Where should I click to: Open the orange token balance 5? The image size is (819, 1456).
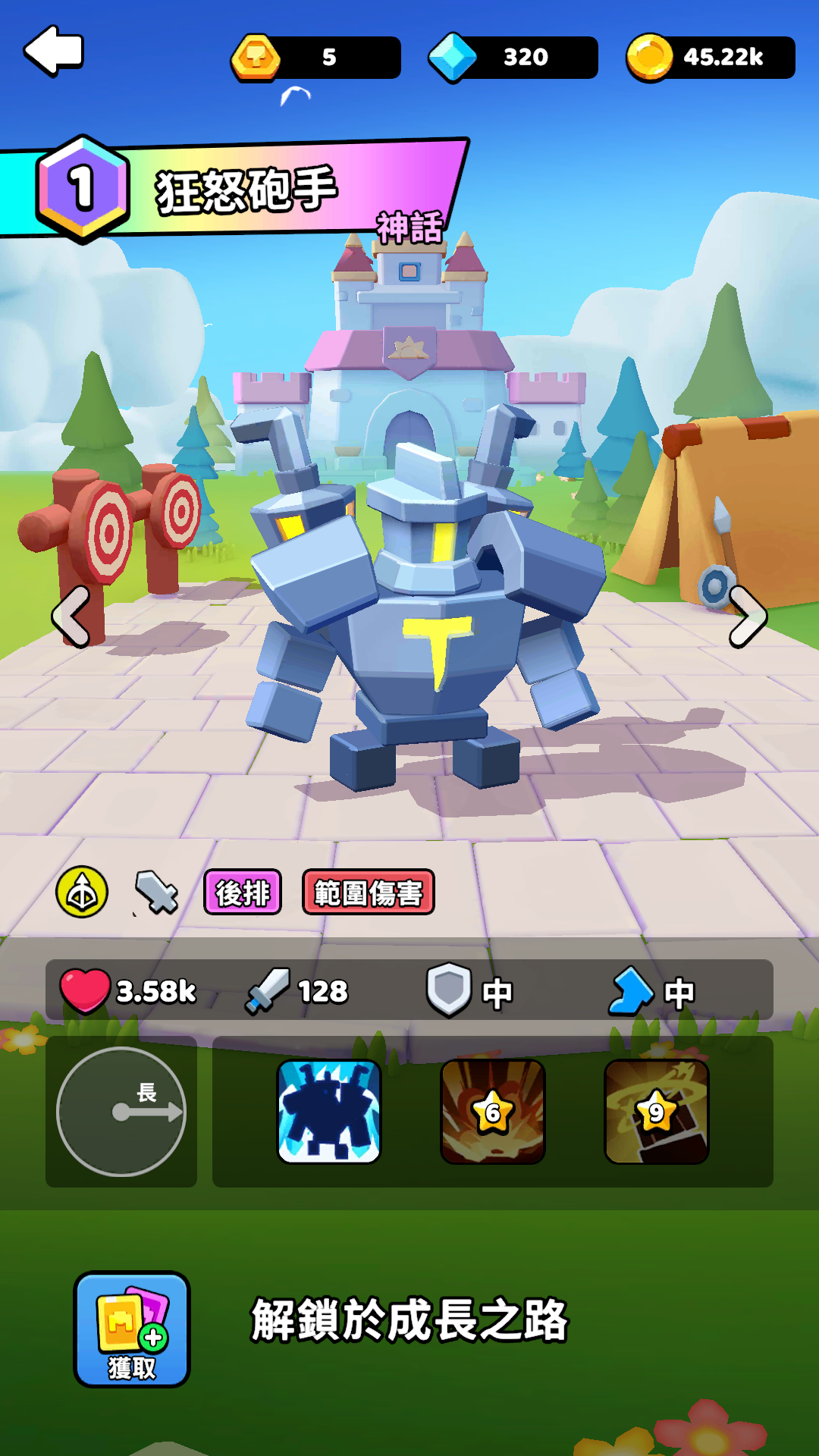tap(316, 58)
